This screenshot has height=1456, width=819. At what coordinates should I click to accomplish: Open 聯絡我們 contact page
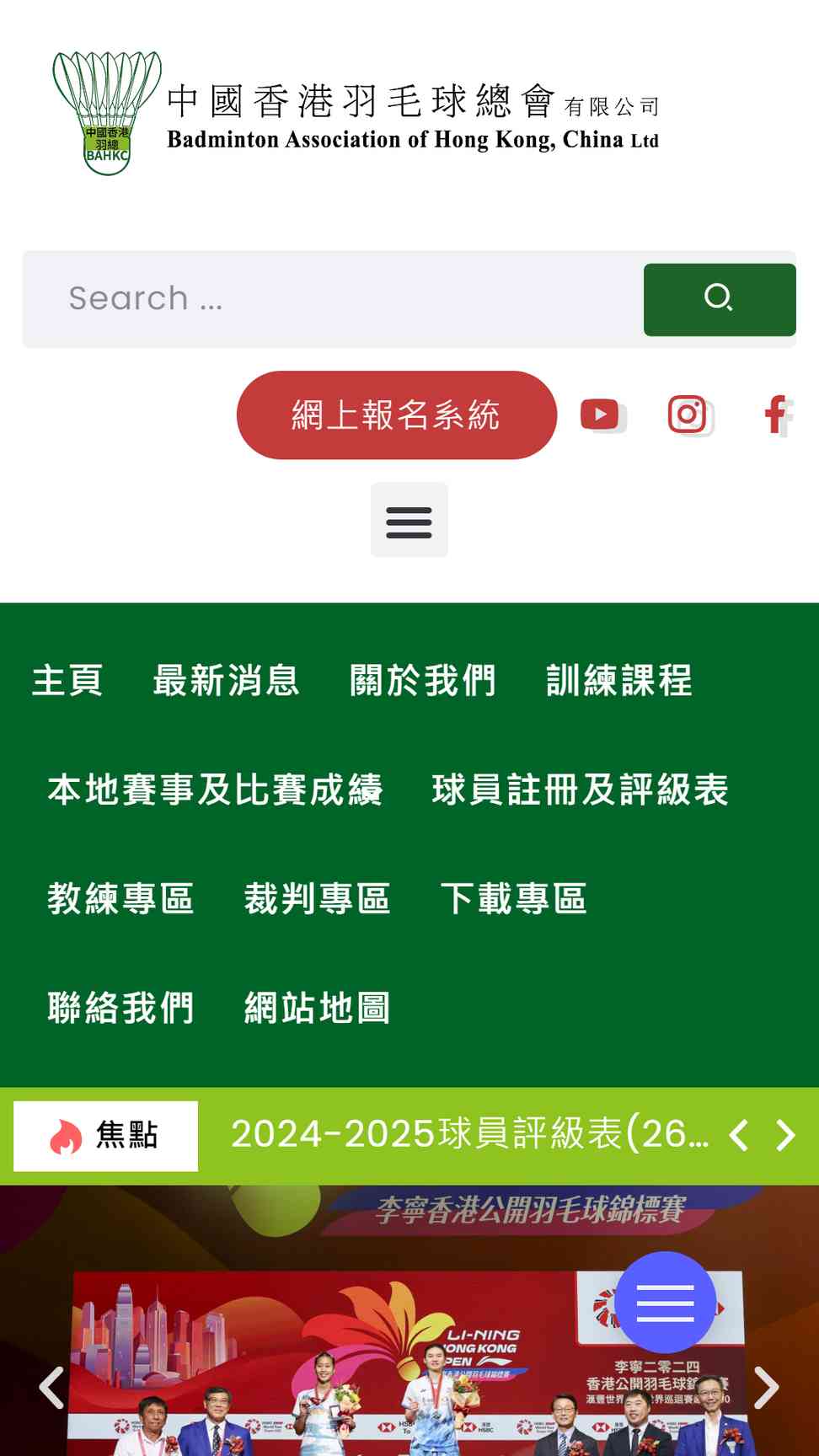pyautogui.click(x=121, y=1008)
